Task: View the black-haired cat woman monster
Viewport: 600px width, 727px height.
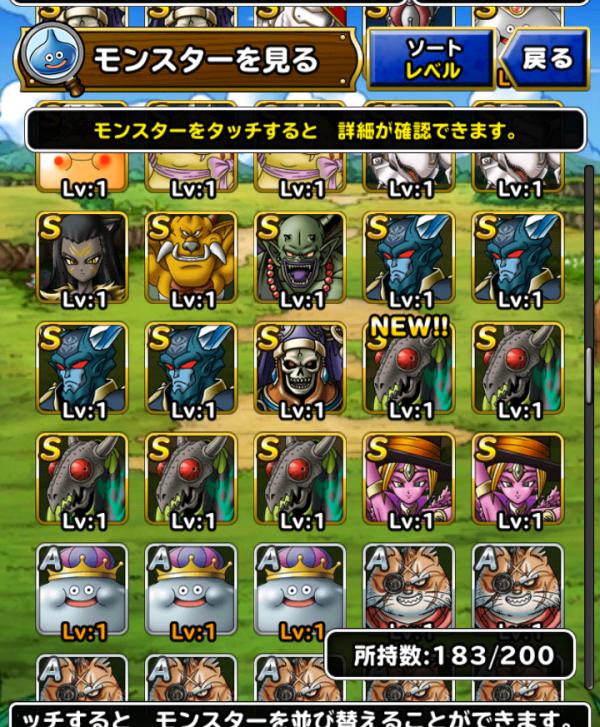Action: (82, 258)
